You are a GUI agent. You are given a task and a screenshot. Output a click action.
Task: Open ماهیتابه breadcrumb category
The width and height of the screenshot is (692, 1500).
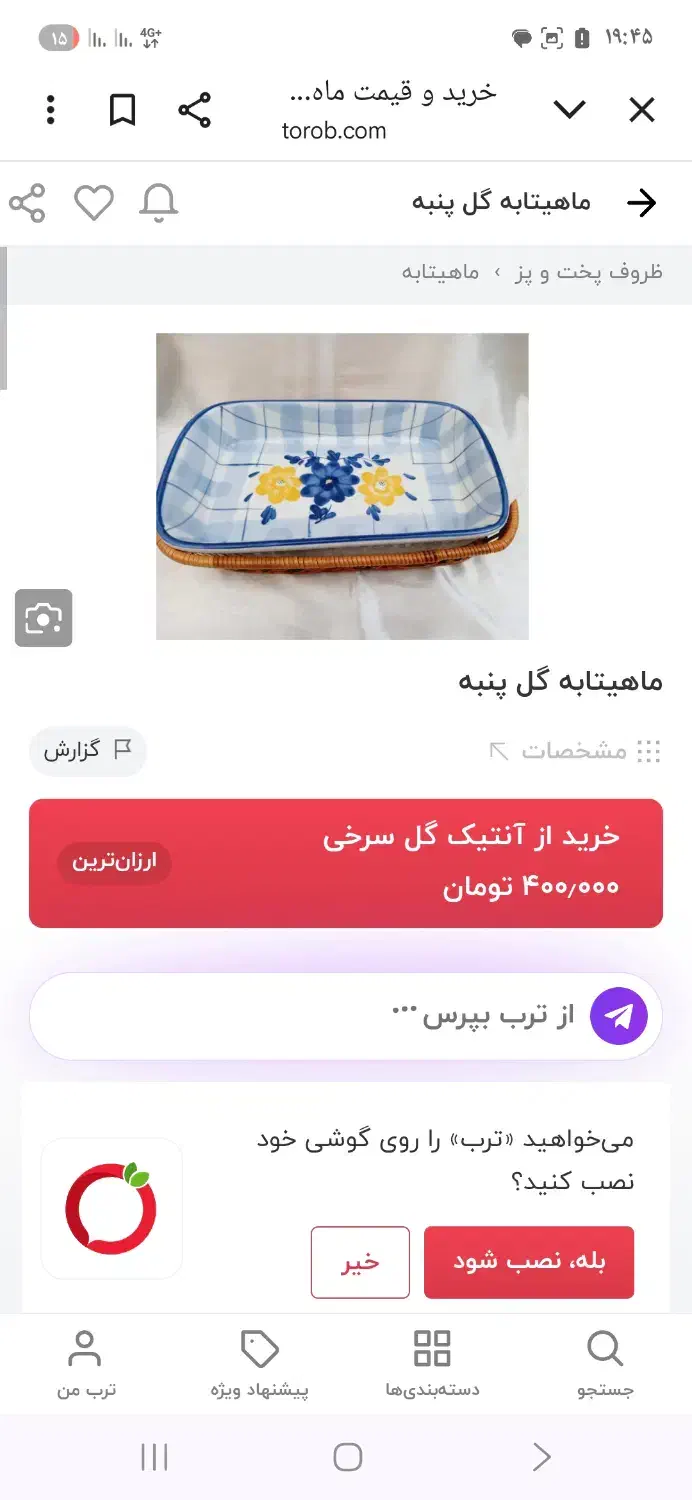pyautogui.click(x=440, y=272)
